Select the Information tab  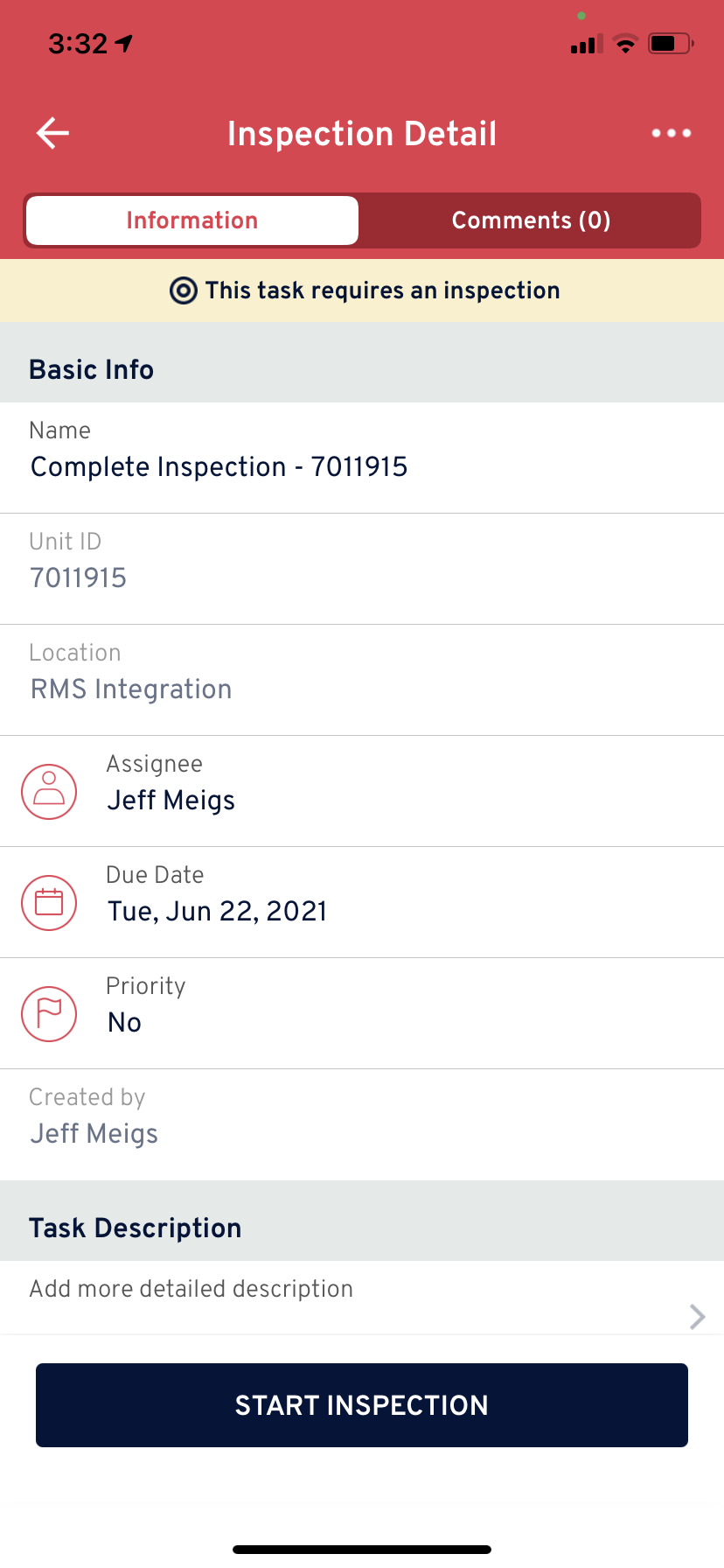192,220
